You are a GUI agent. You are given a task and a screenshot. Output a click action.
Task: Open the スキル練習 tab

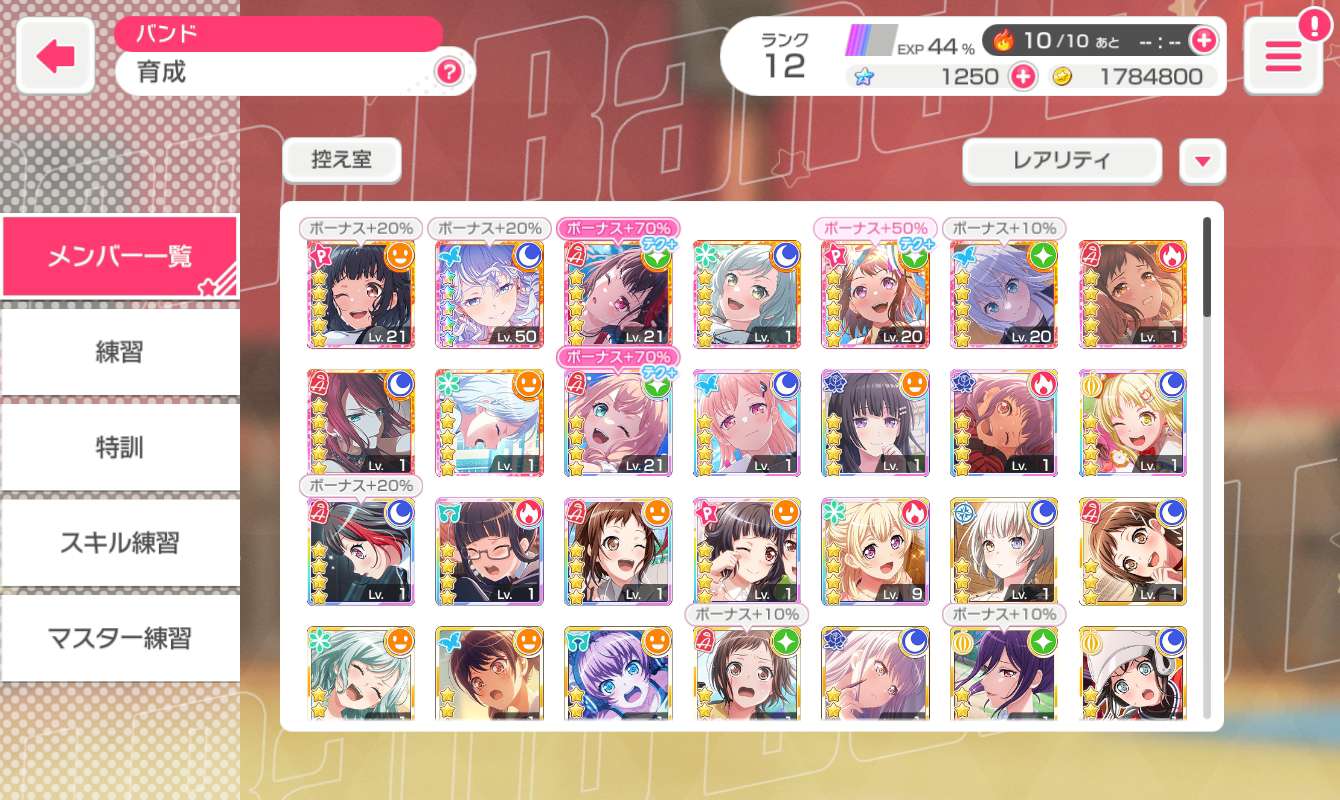point(119,543)
